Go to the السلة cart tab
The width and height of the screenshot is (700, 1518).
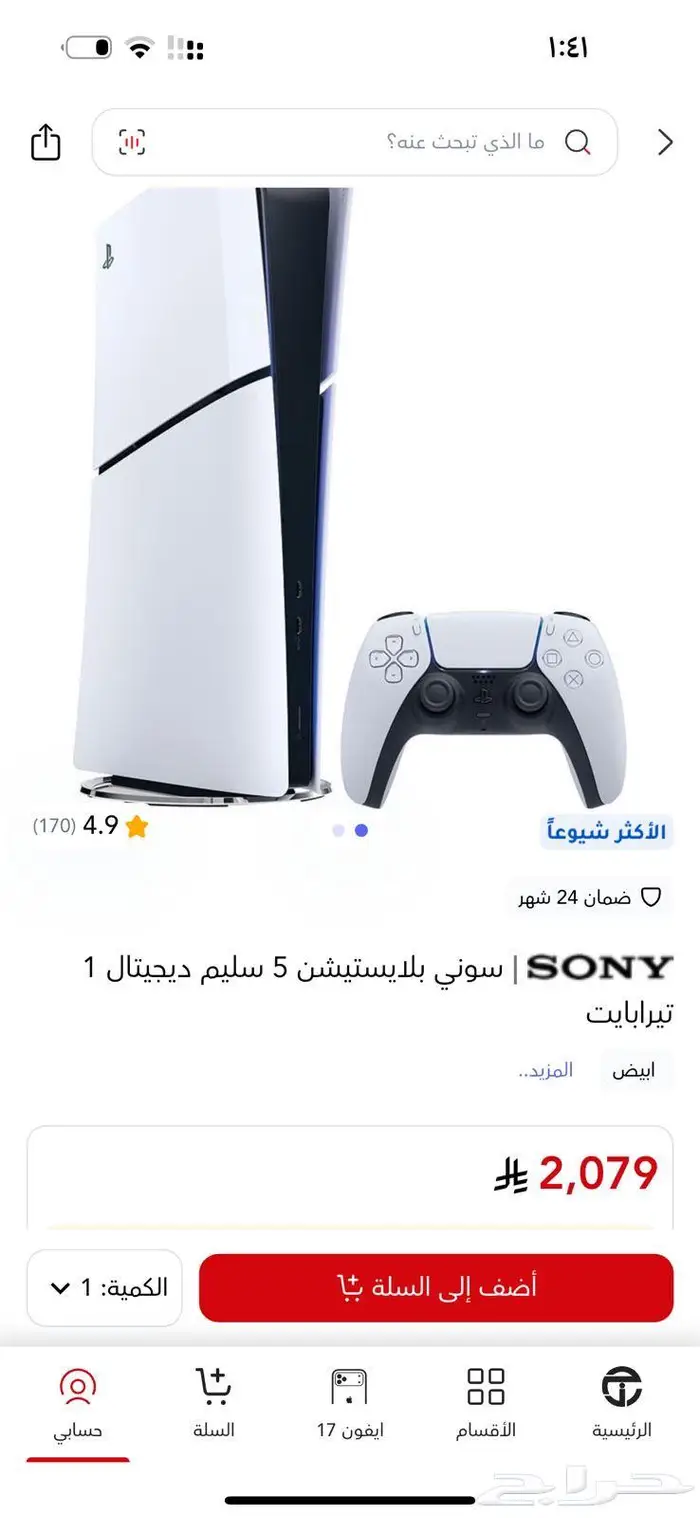[x=213, y=1402]
